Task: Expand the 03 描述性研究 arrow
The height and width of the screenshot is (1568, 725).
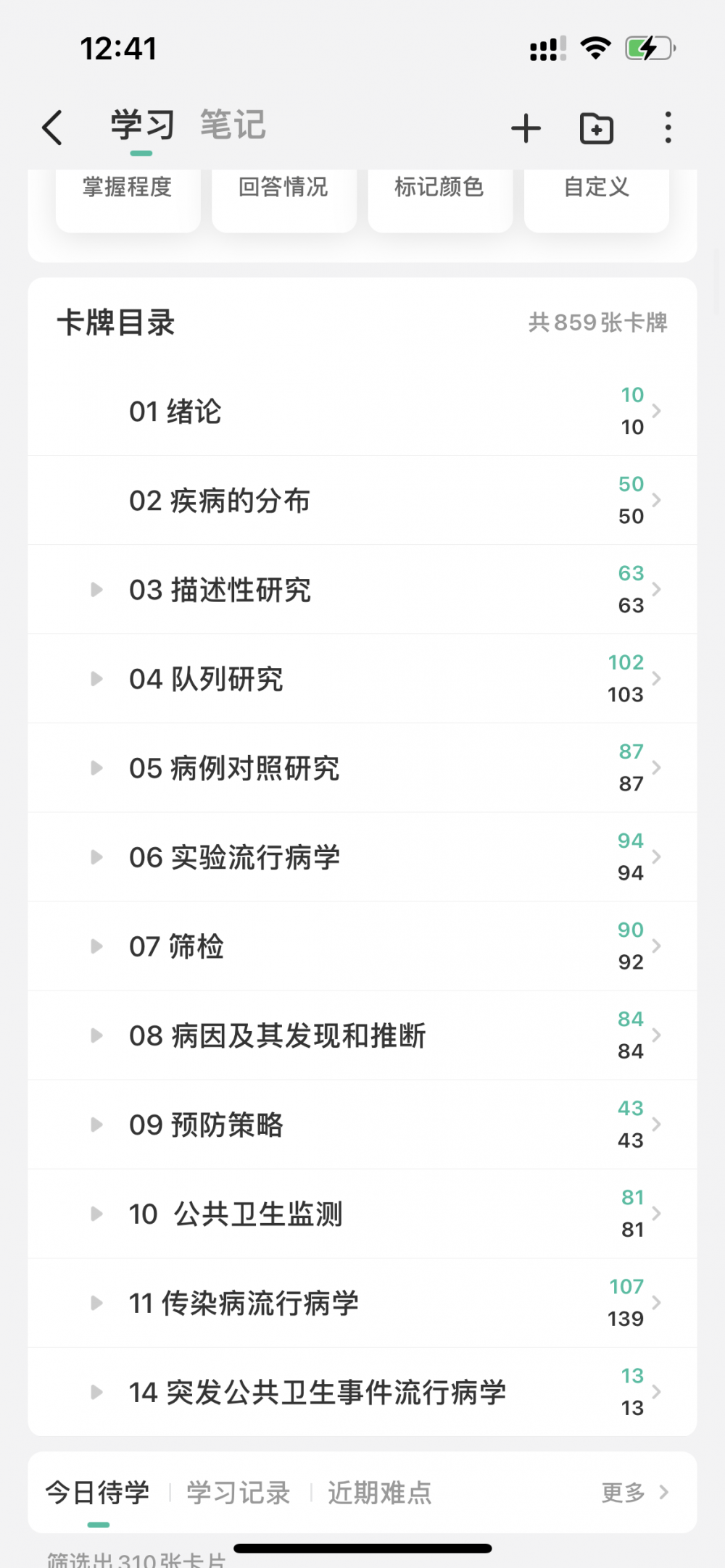Action: [96, 589]
